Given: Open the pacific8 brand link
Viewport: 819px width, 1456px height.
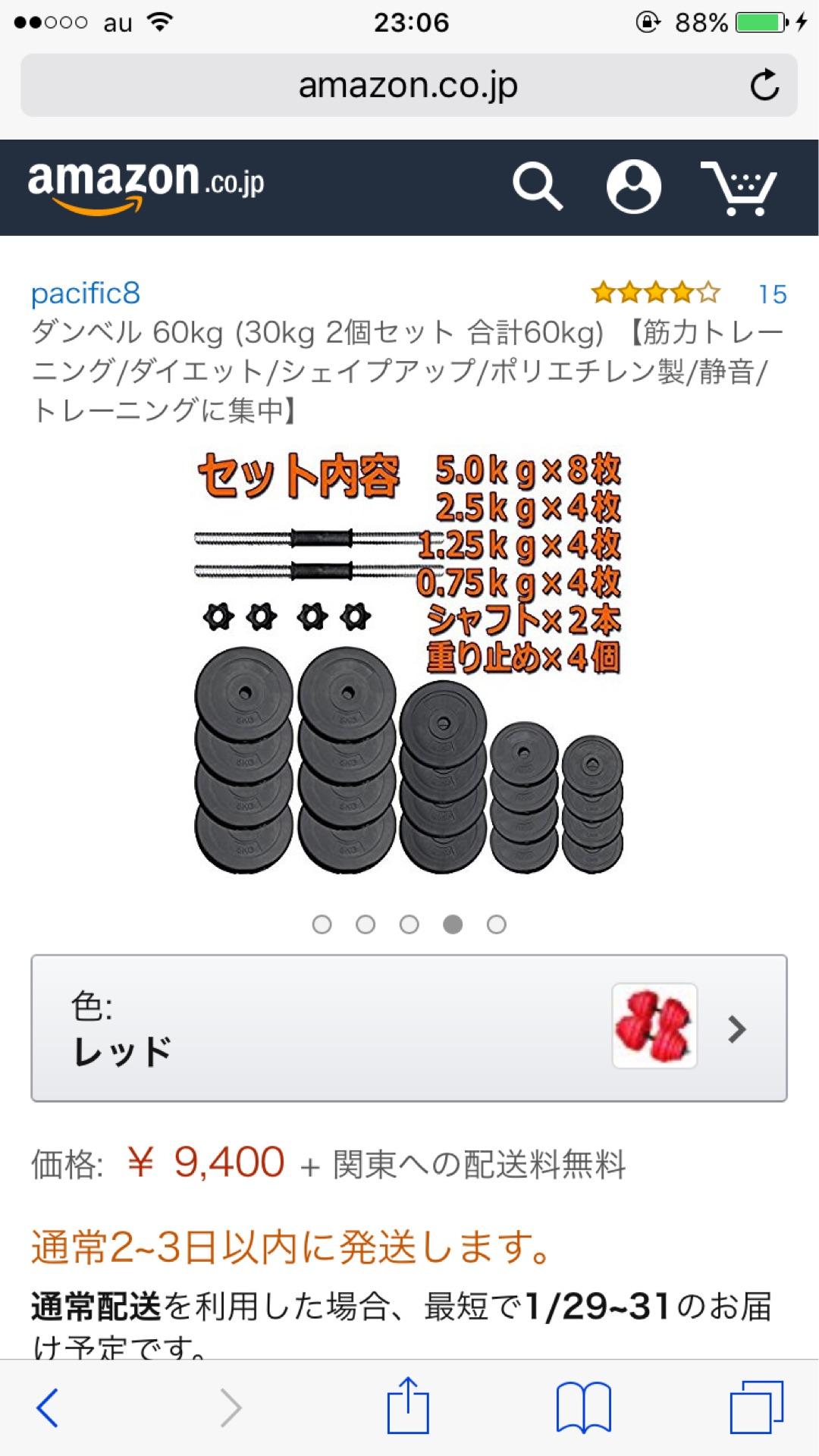Looking at the screenshot, I should coord(86,293).
